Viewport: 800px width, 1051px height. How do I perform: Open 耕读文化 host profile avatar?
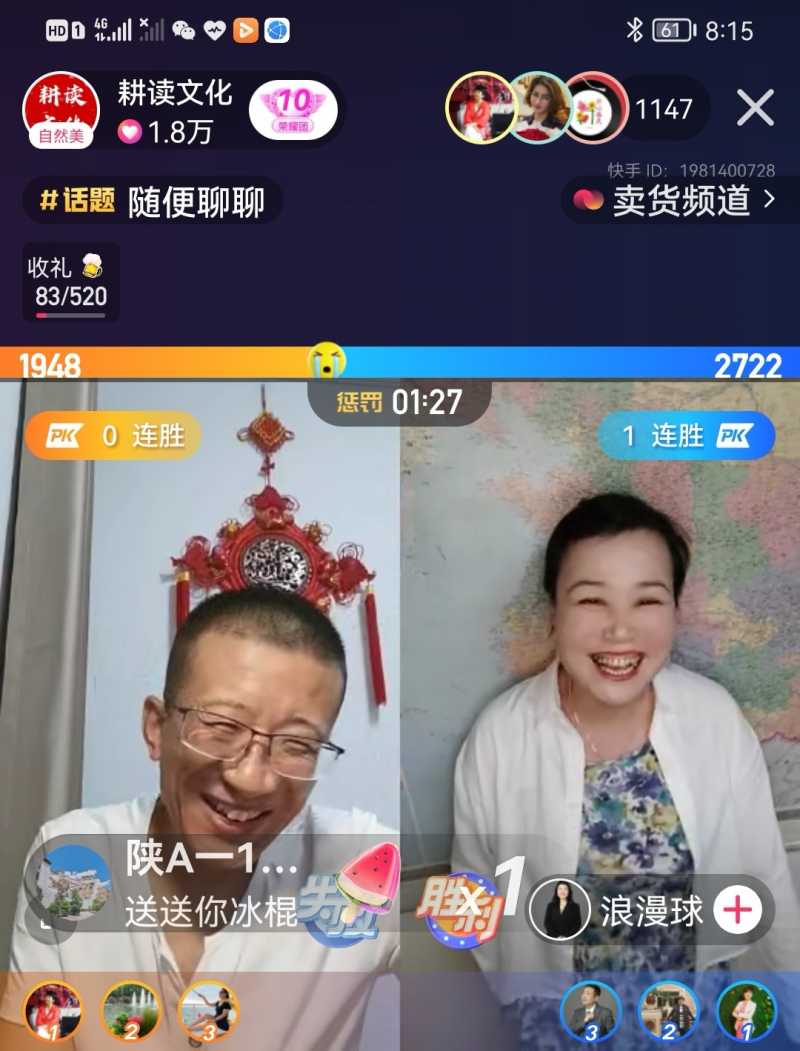tap(60, 109)
